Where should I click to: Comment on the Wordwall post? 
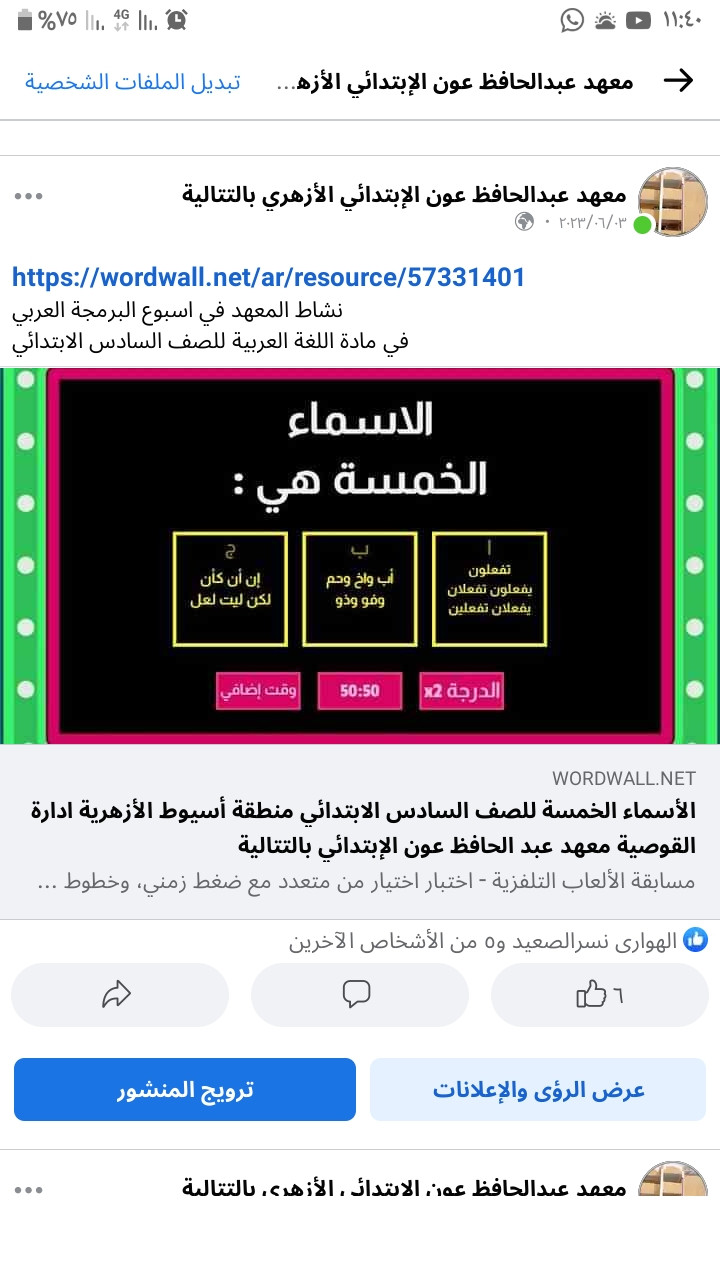(360, 995)
